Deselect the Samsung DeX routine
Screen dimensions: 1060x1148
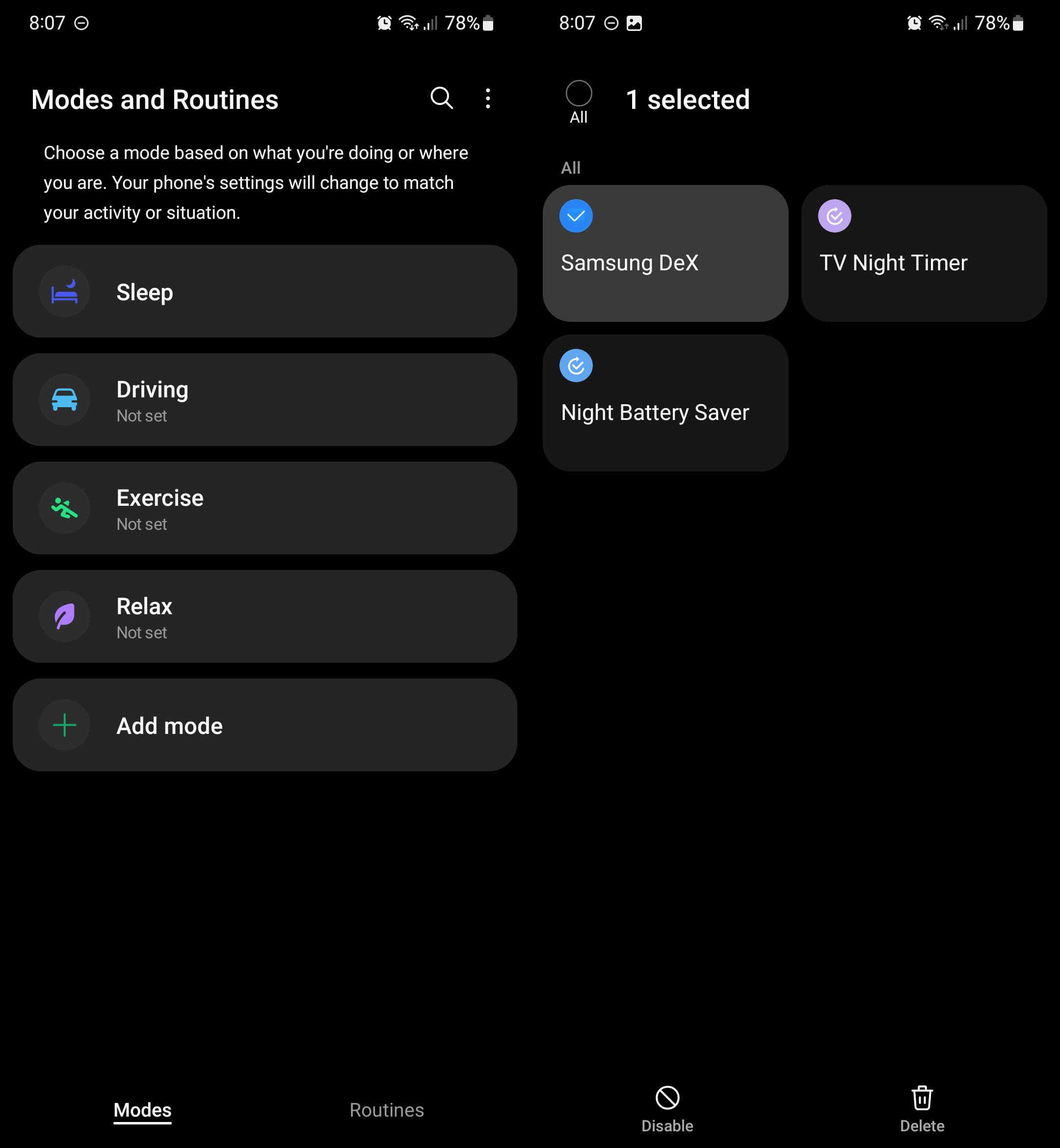click(x=665, y=253)
